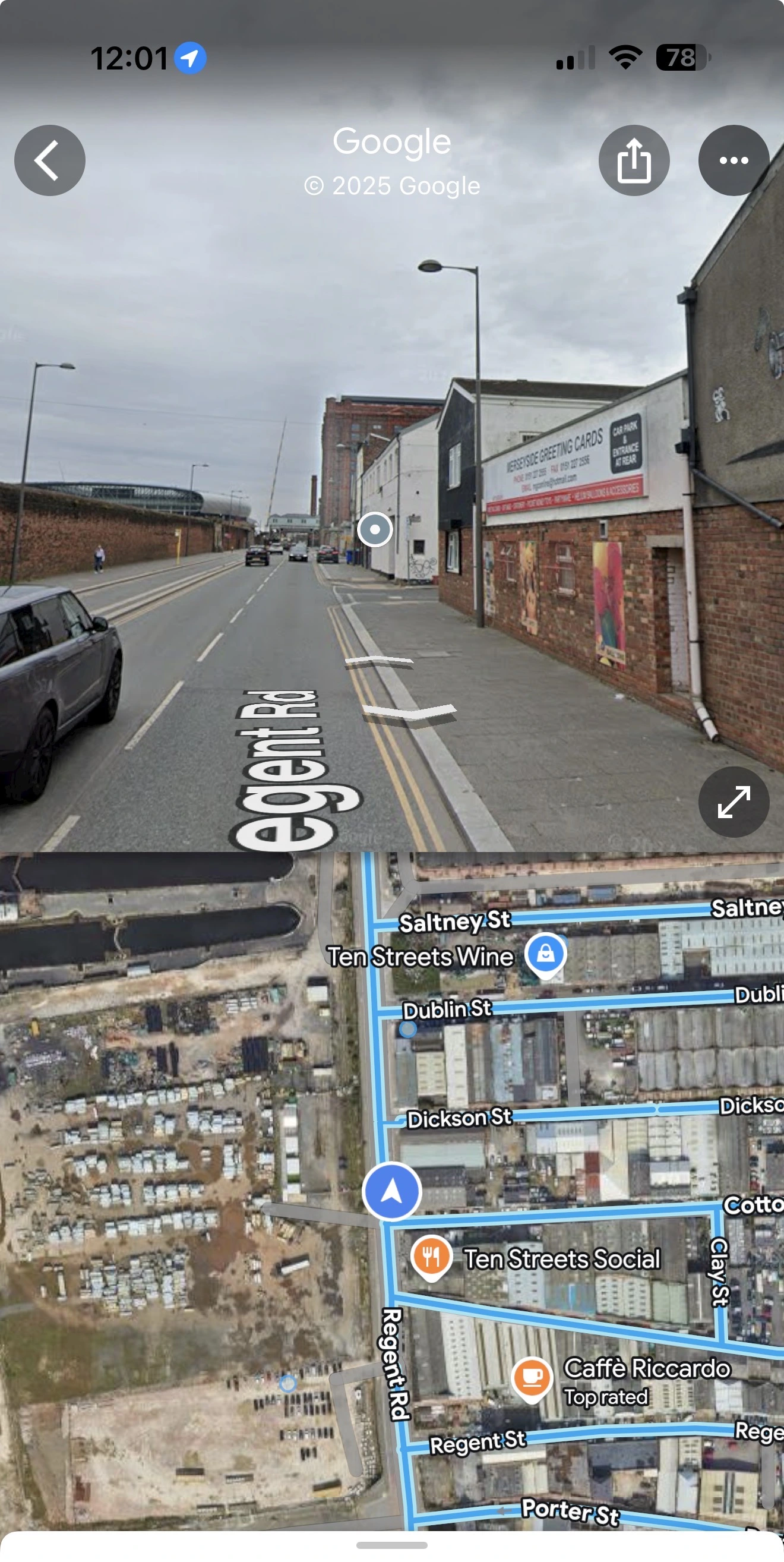Open the three-dot overflow menu
The height and width of the screenshot is (1562, 784).
click(x=734, y=160)
